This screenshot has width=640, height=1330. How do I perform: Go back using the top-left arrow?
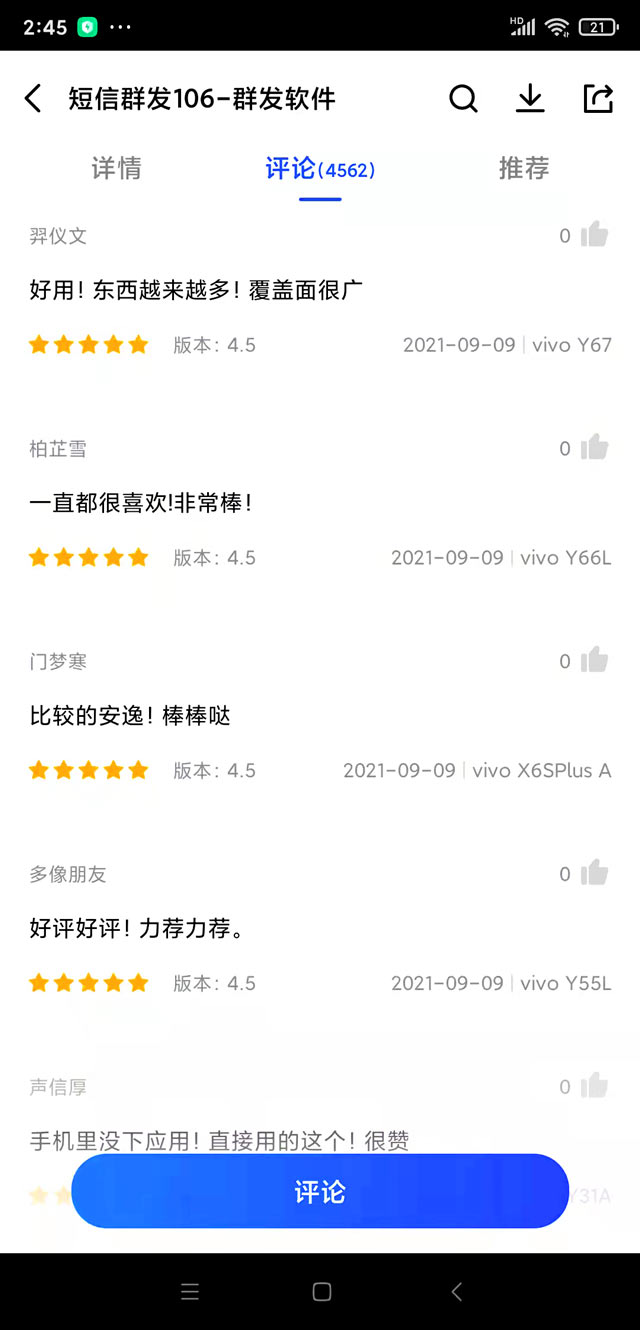(34, 98)
